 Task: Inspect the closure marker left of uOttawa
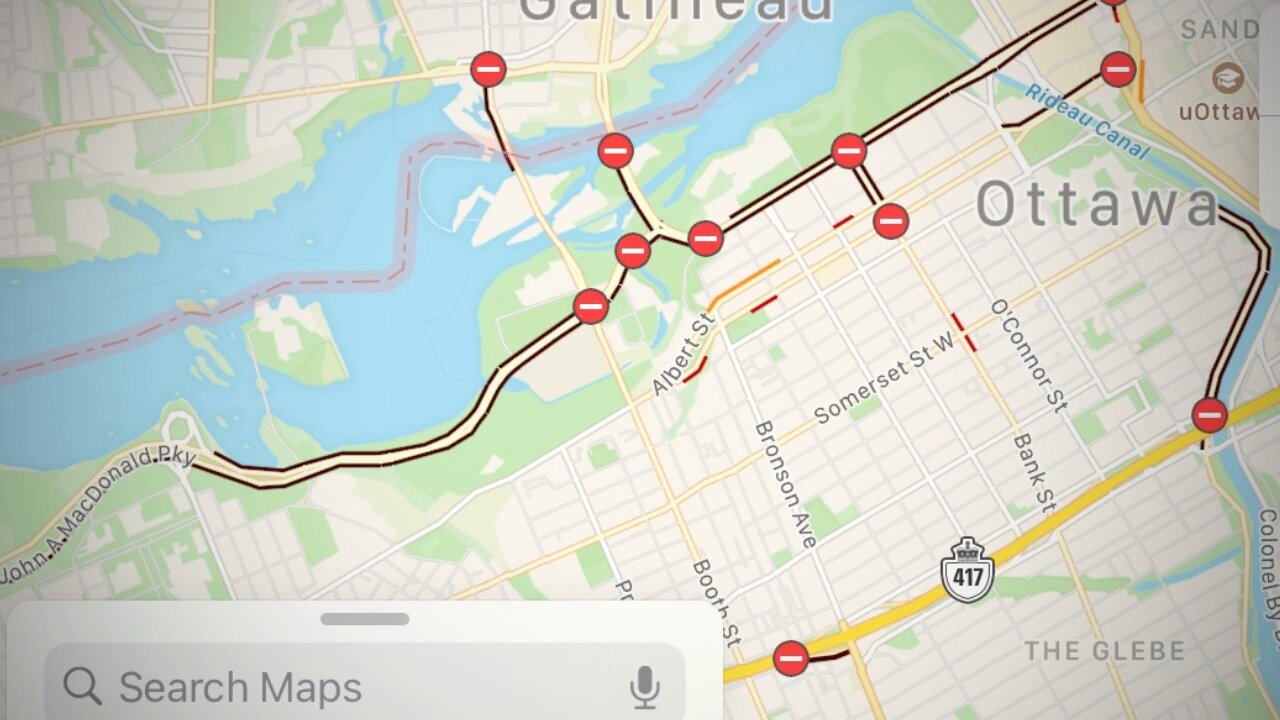1118,69
